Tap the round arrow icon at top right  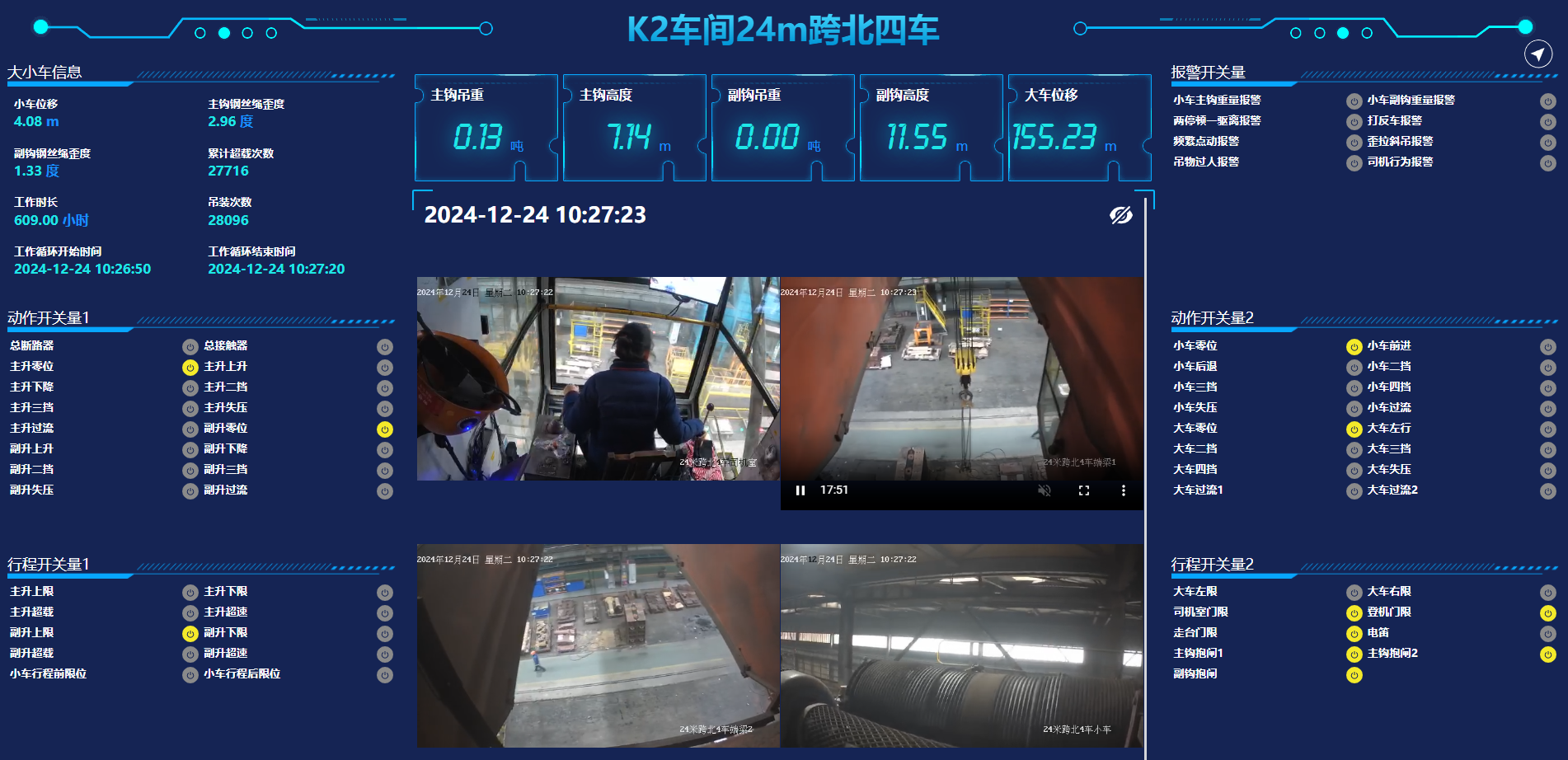1537,54
